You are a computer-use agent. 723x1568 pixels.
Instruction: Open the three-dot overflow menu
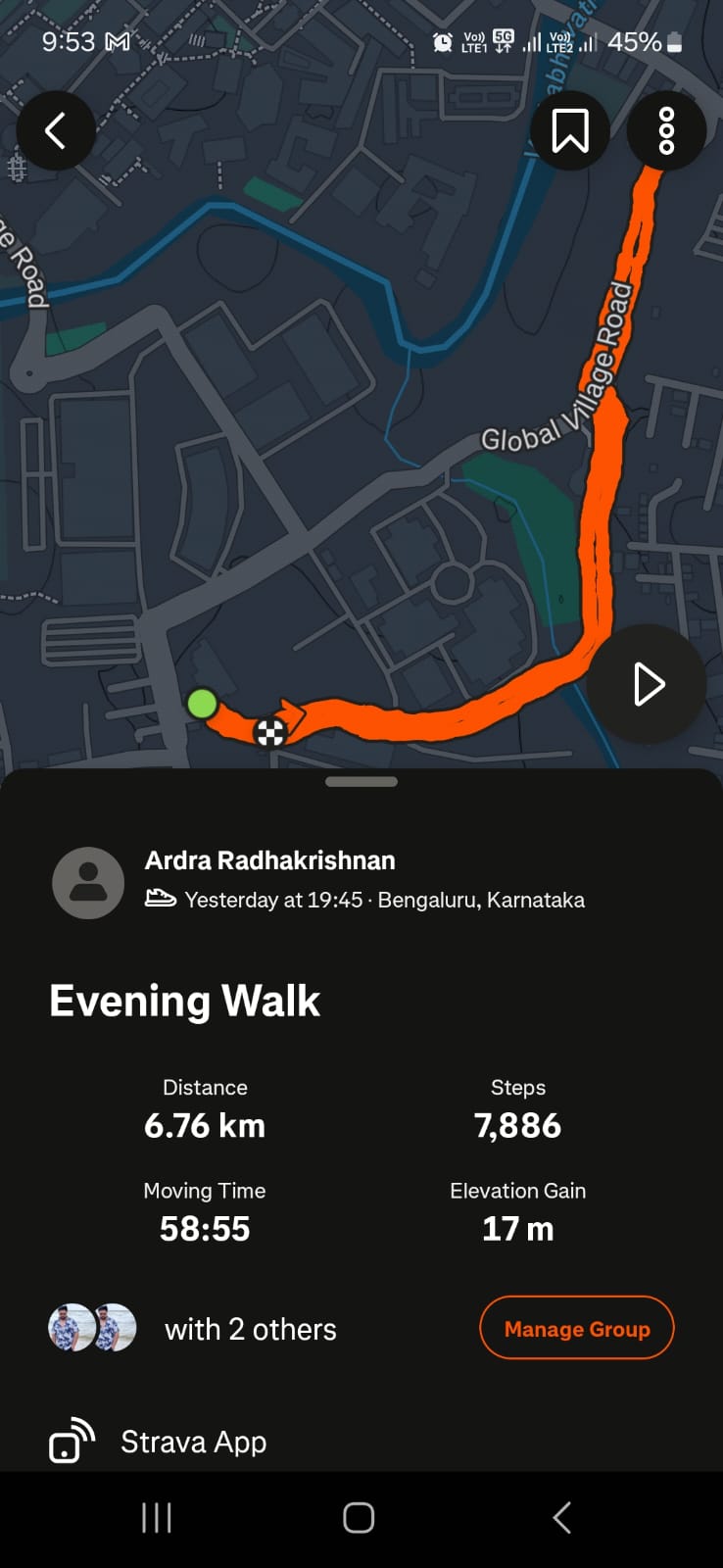[666, 130]
